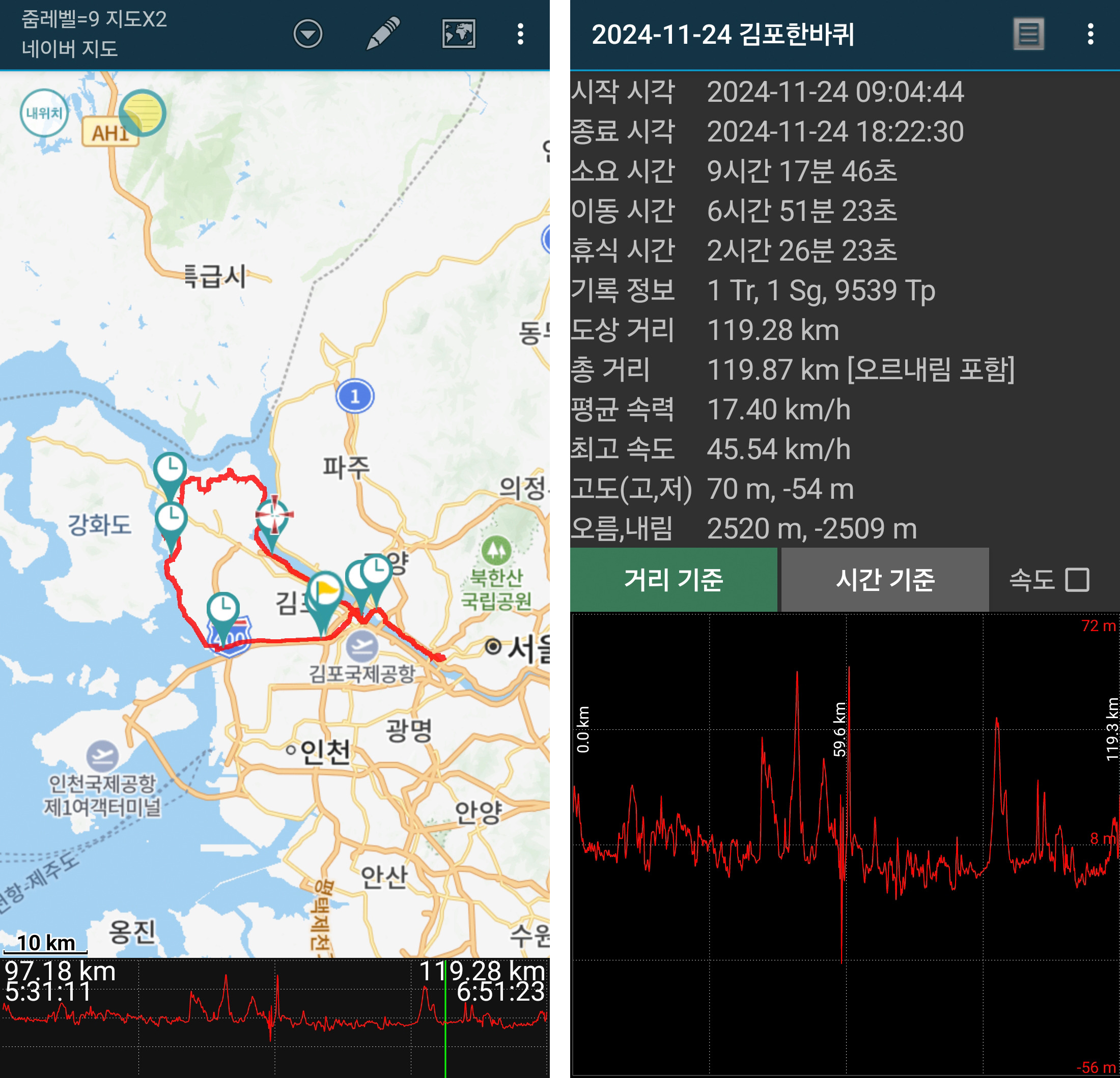Select the 거리 기준 tab
Screen dimensions: 1120x1078
pyautogui.click(x=673, y=579)
